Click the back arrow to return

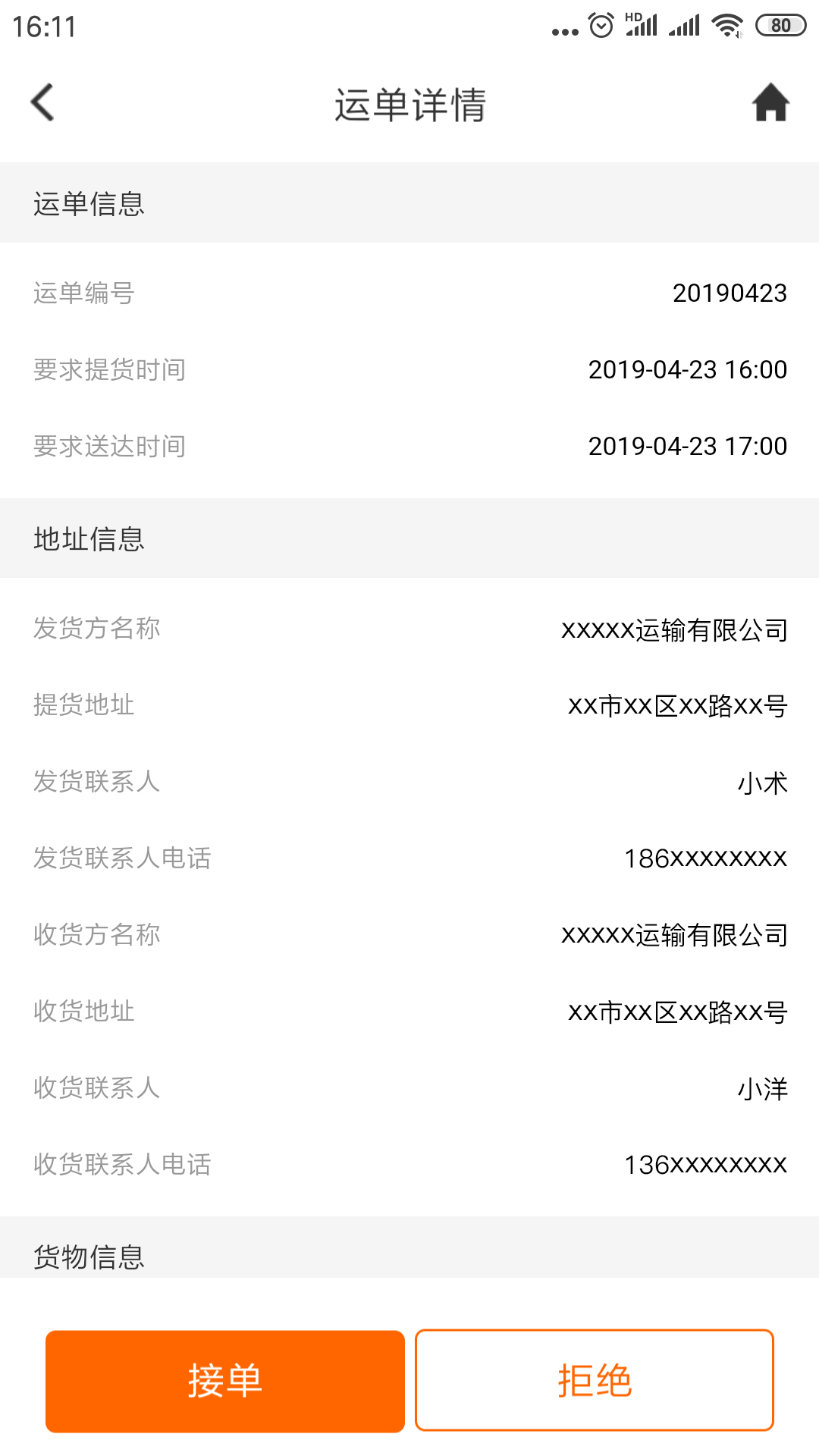coord(42,102)
